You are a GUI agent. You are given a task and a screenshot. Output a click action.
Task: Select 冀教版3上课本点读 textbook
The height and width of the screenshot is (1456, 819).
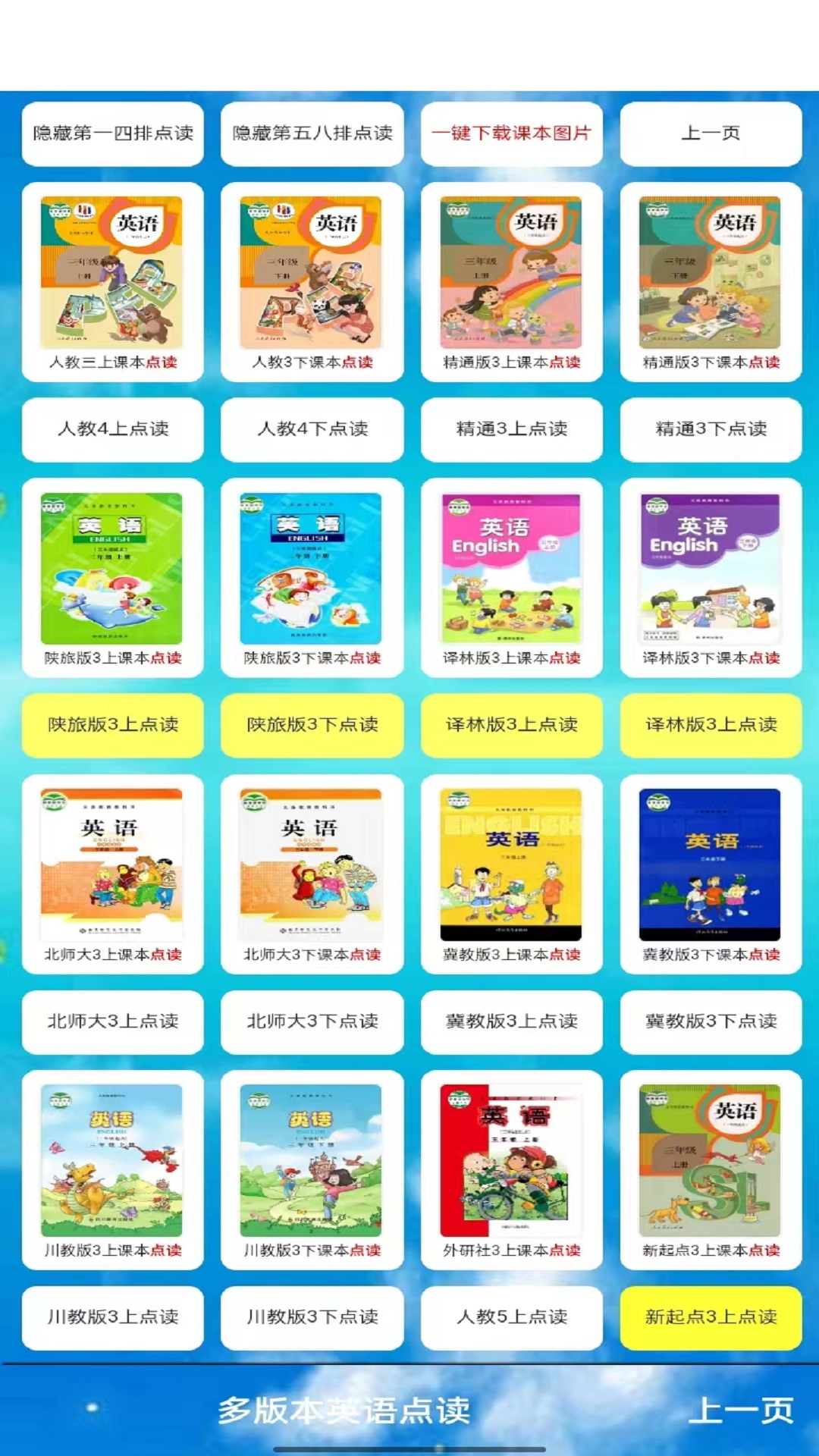(512, 874)
